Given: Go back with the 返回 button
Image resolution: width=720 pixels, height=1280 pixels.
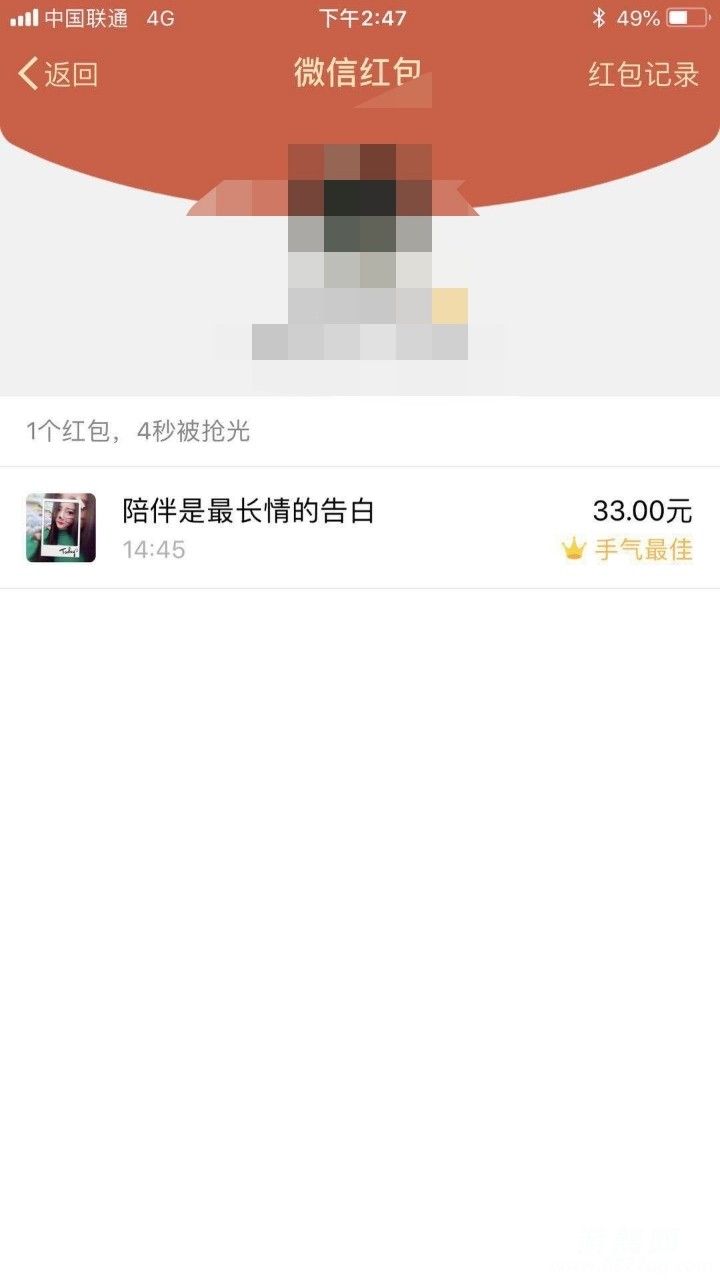Looking at the screenshot, I should coord(58,74).
